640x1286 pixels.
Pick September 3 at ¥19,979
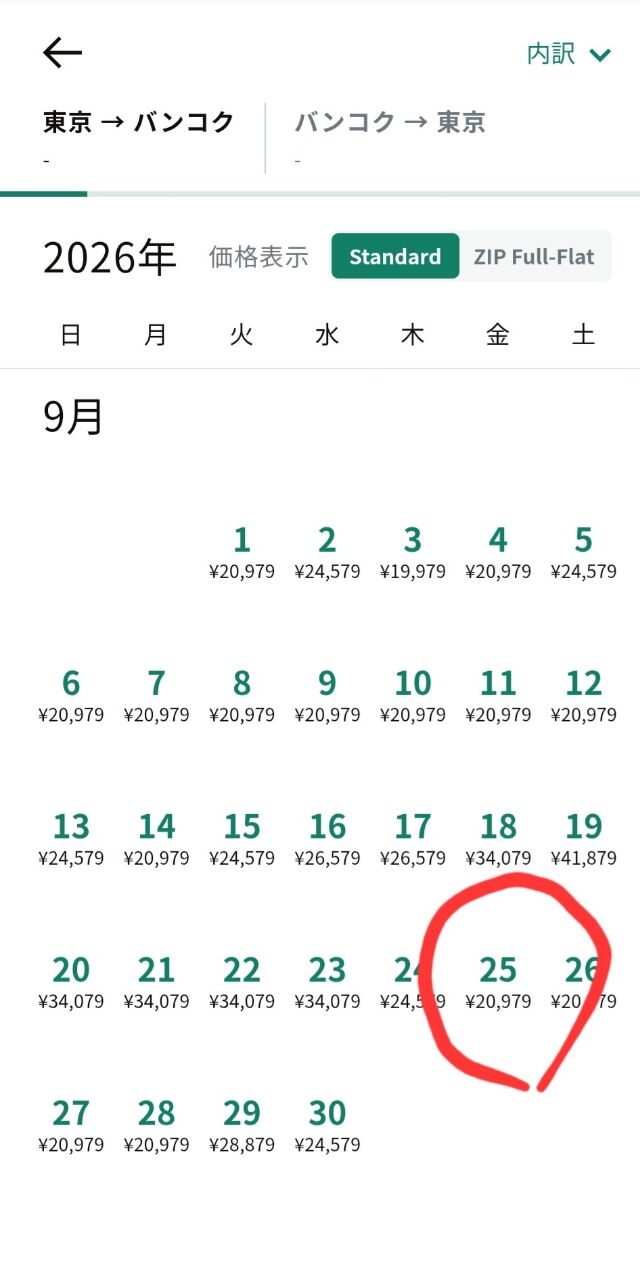coord(412,552)
